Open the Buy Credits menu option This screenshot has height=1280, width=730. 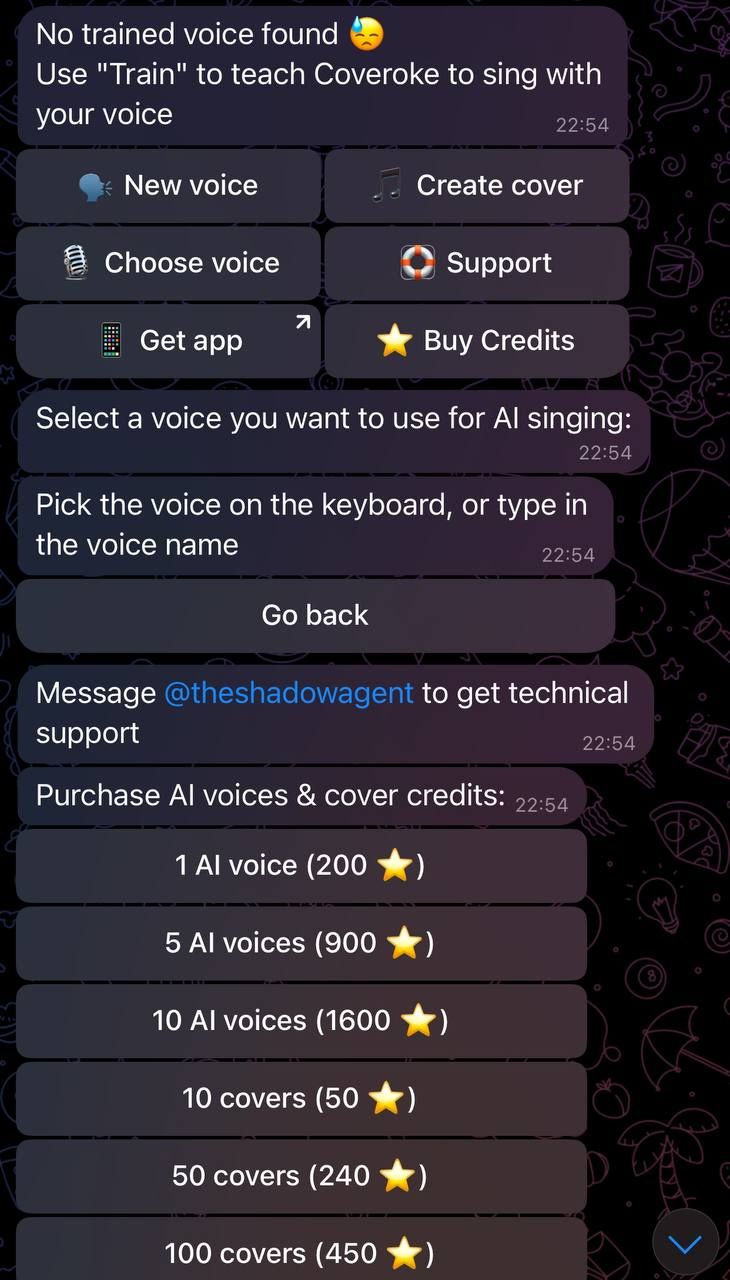[x=476, y=340]
